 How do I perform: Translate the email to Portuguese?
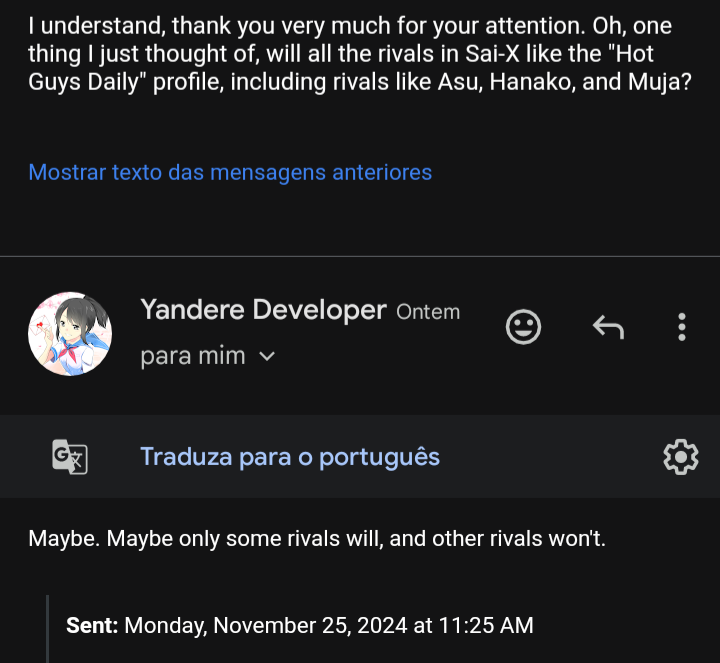point(290,457)
